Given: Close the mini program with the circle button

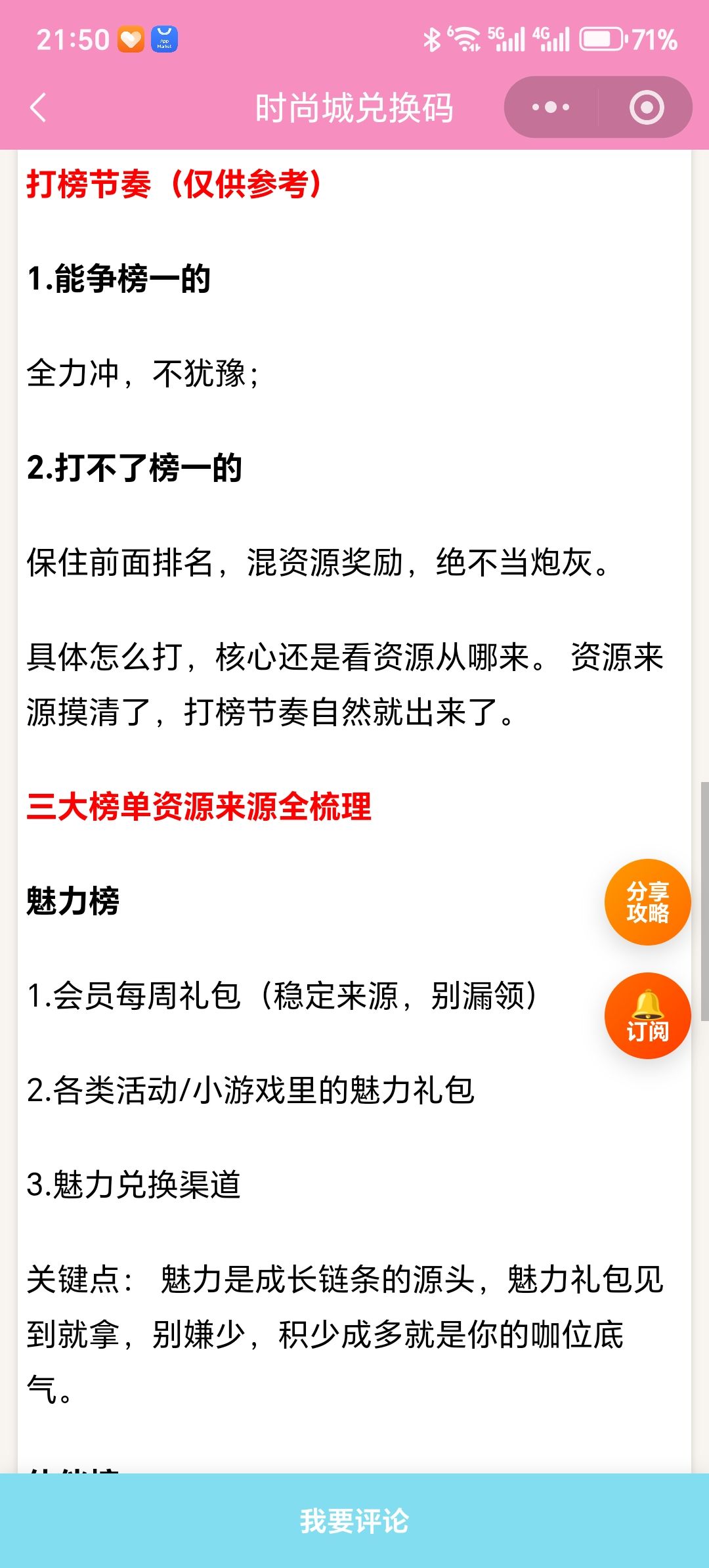Looking at the screenshot, I should click(647, 107).
